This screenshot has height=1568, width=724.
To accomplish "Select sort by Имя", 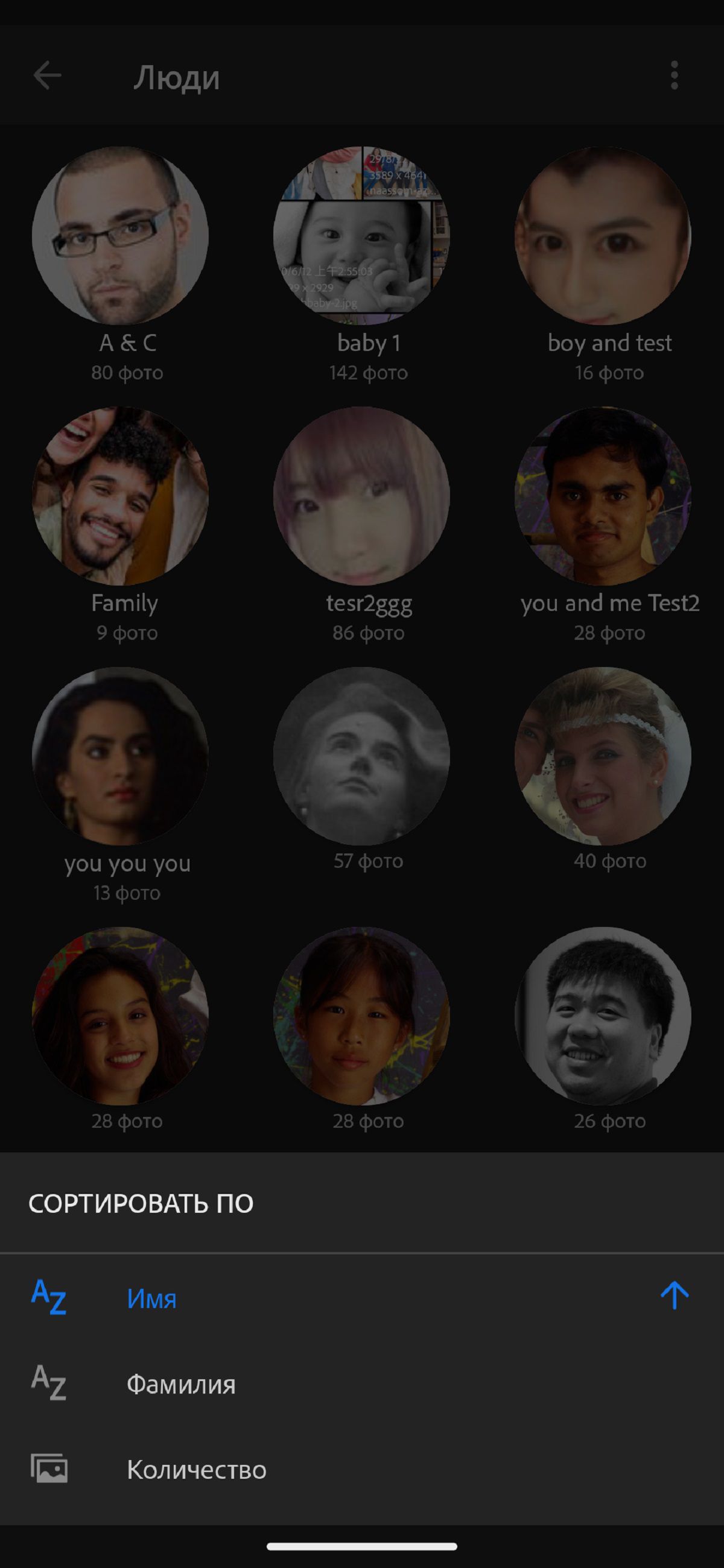I will coord(151,1298).
